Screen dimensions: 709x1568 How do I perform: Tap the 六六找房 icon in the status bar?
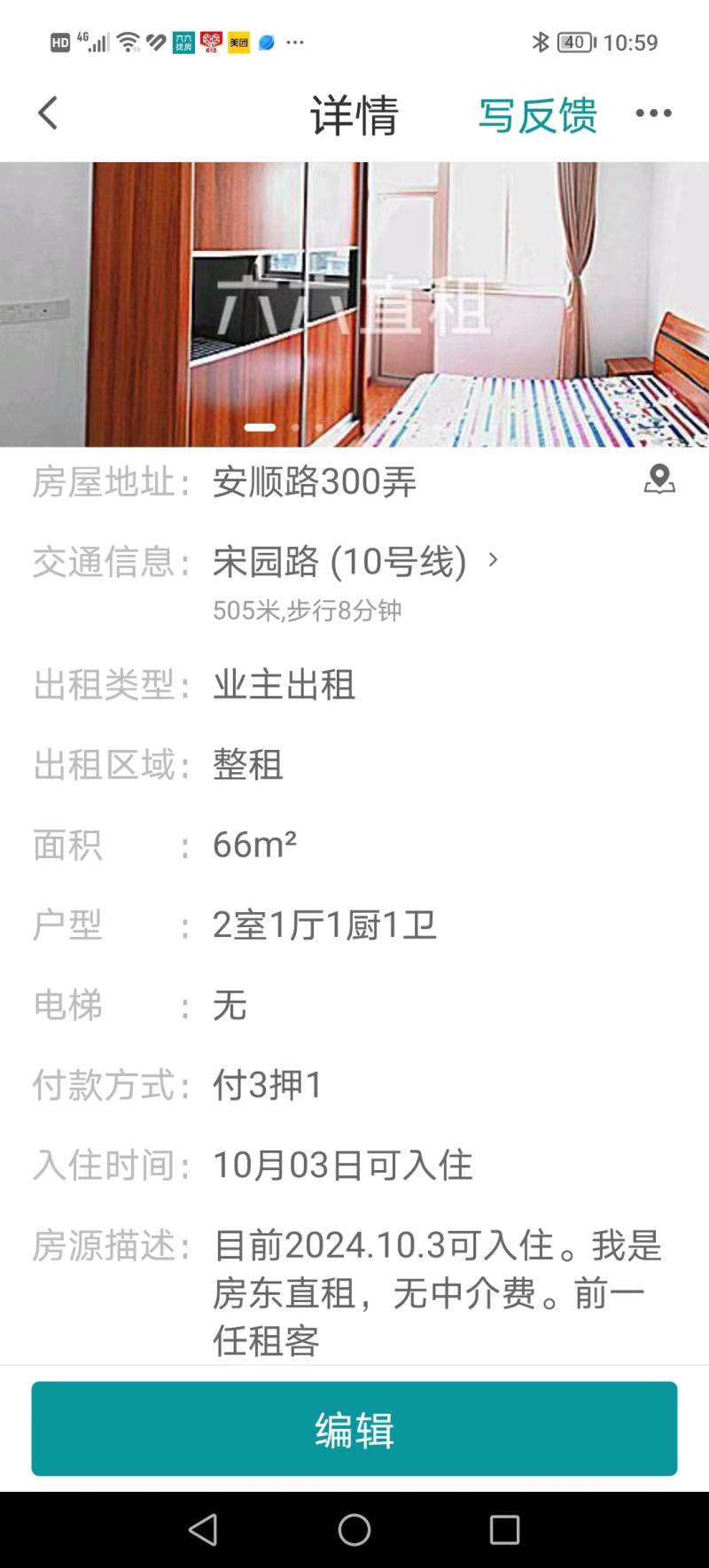[x=182, y=43]
